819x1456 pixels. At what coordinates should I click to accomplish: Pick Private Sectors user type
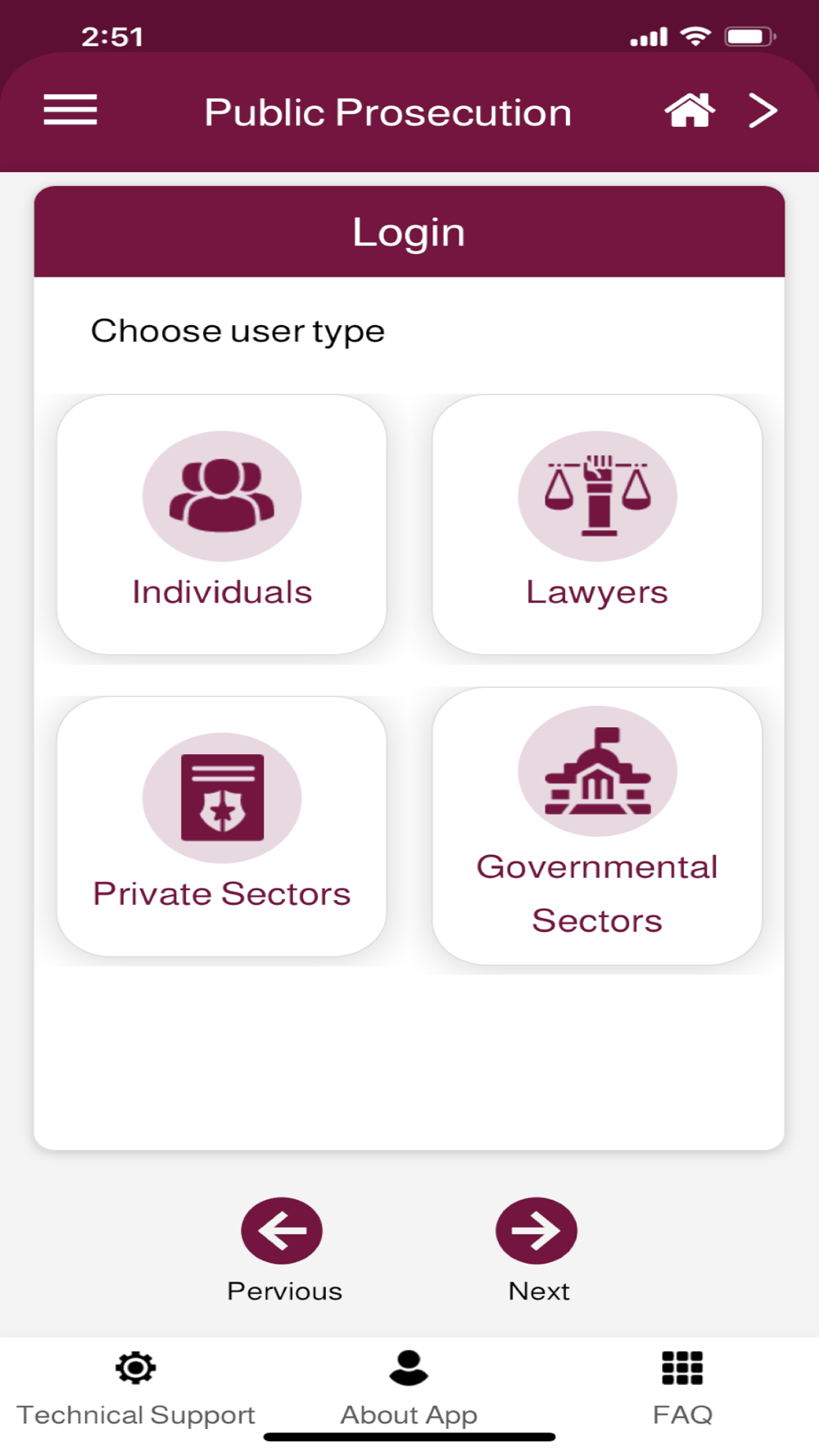222,826
